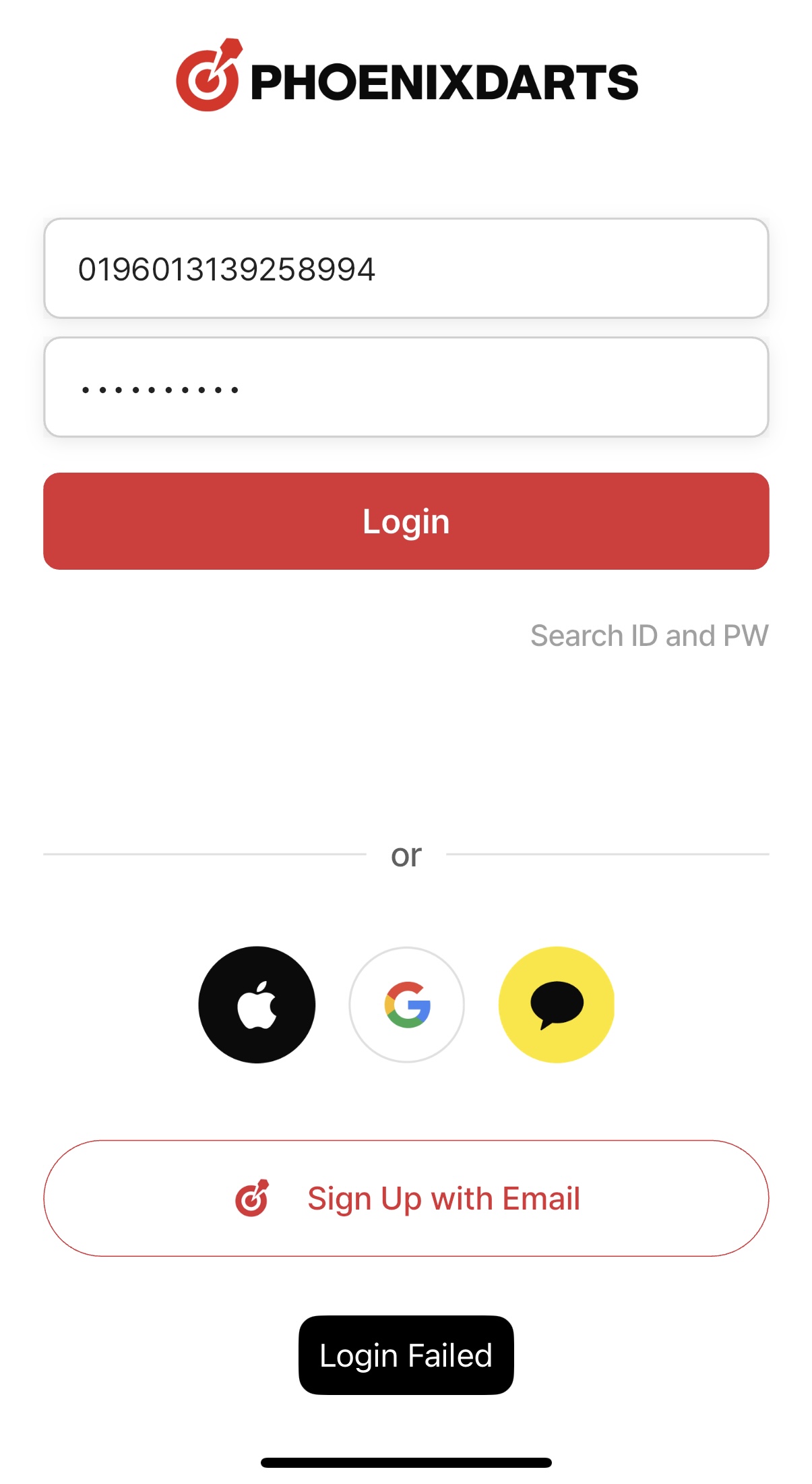This screenshot has height=1484, width=812.
Task: Open Search ID and PW
Action: pyautogui.click(x=649, y=635)
